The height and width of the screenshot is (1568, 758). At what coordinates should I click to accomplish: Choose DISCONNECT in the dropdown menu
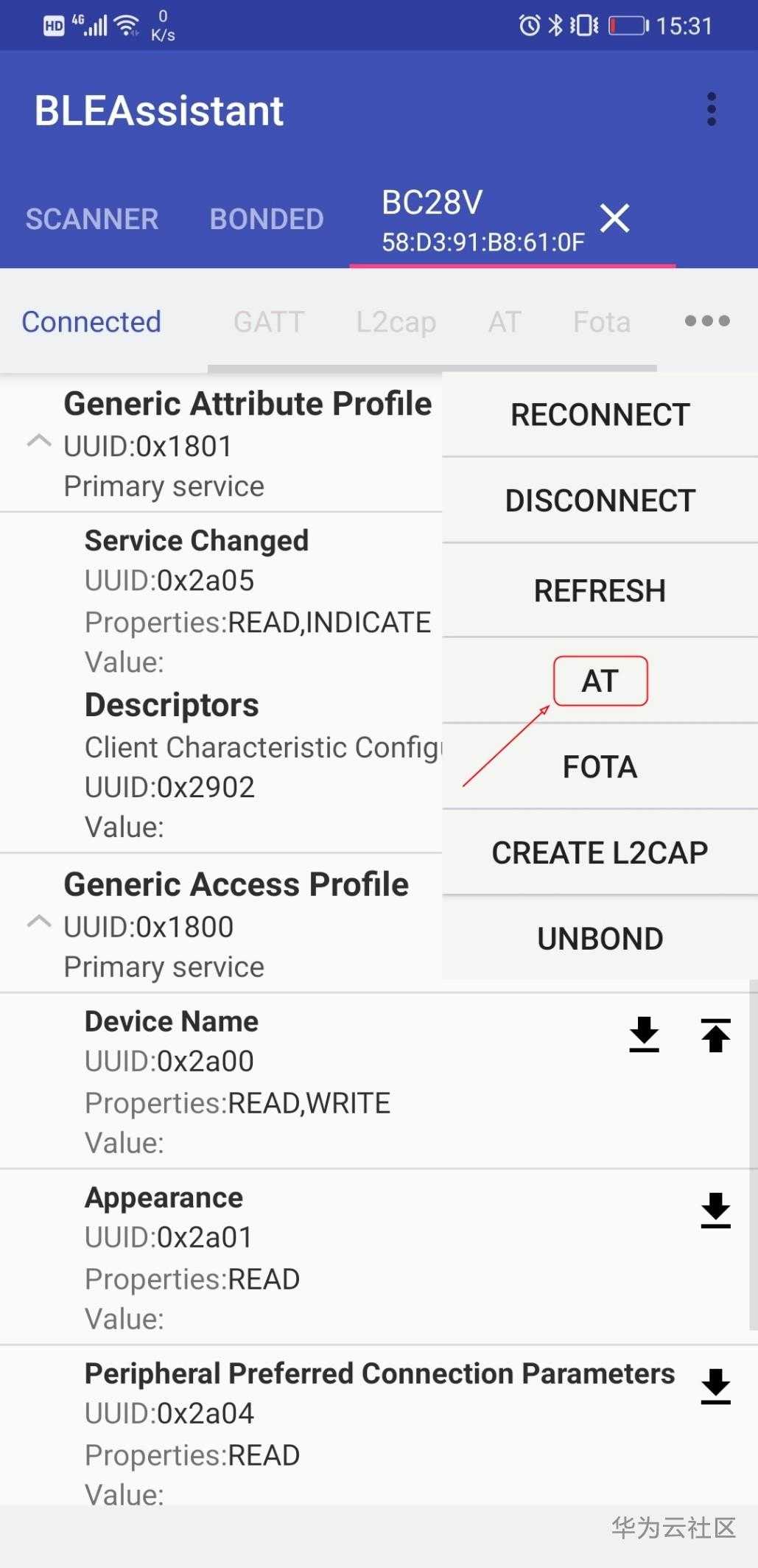pyautogui.click(x=600, y=501)
